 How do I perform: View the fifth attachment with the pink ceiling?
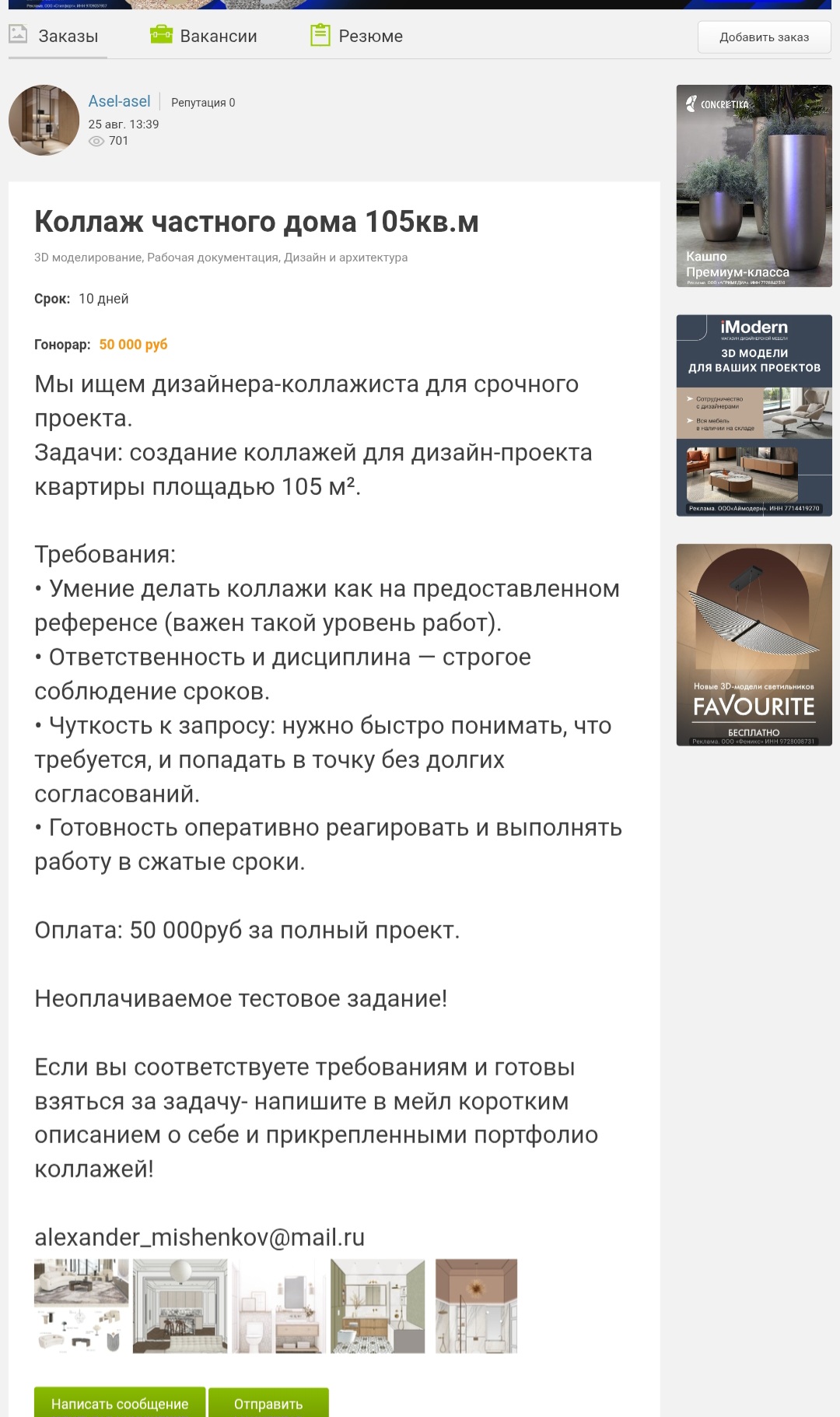tap(476, 1307)
